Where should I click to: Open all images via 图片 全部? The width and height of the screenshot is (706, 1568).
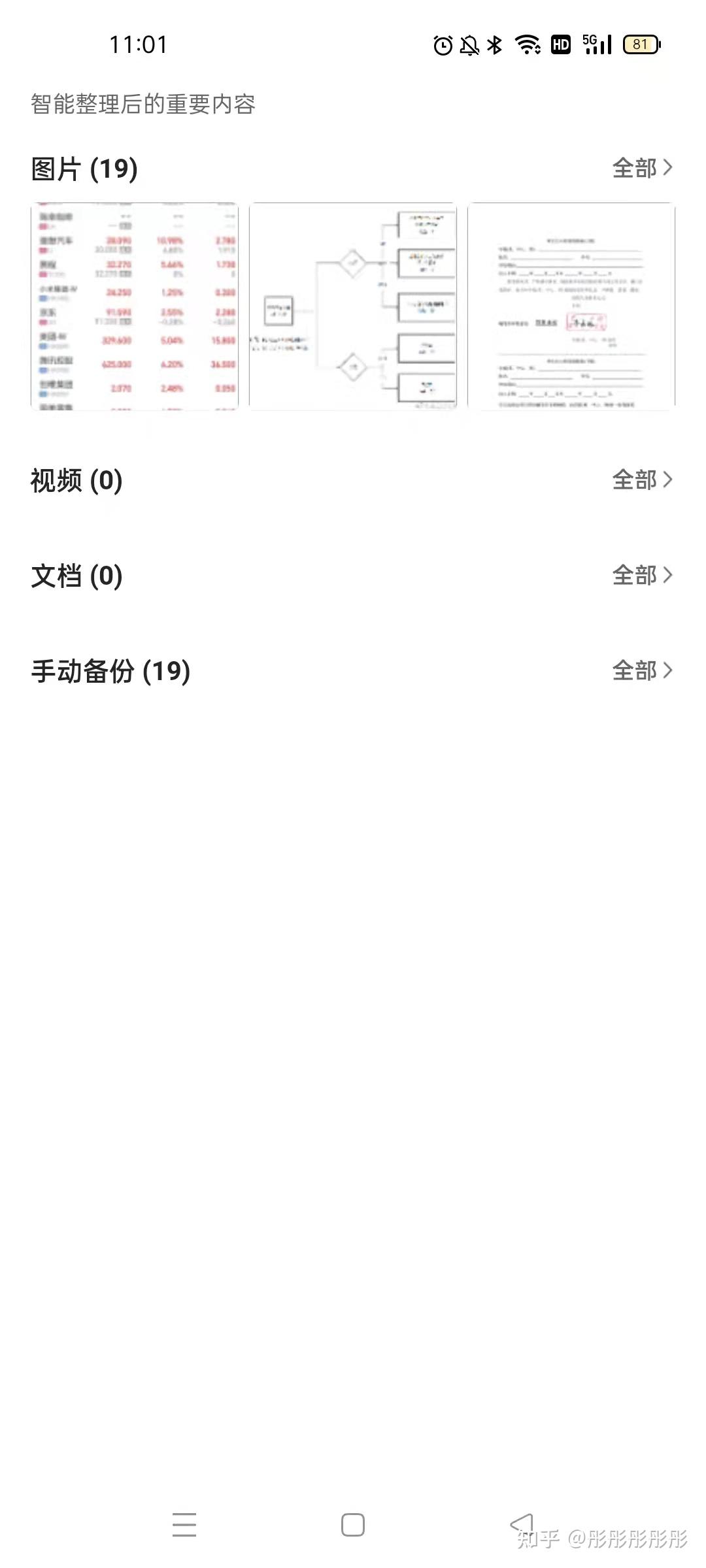pos(642,168)
